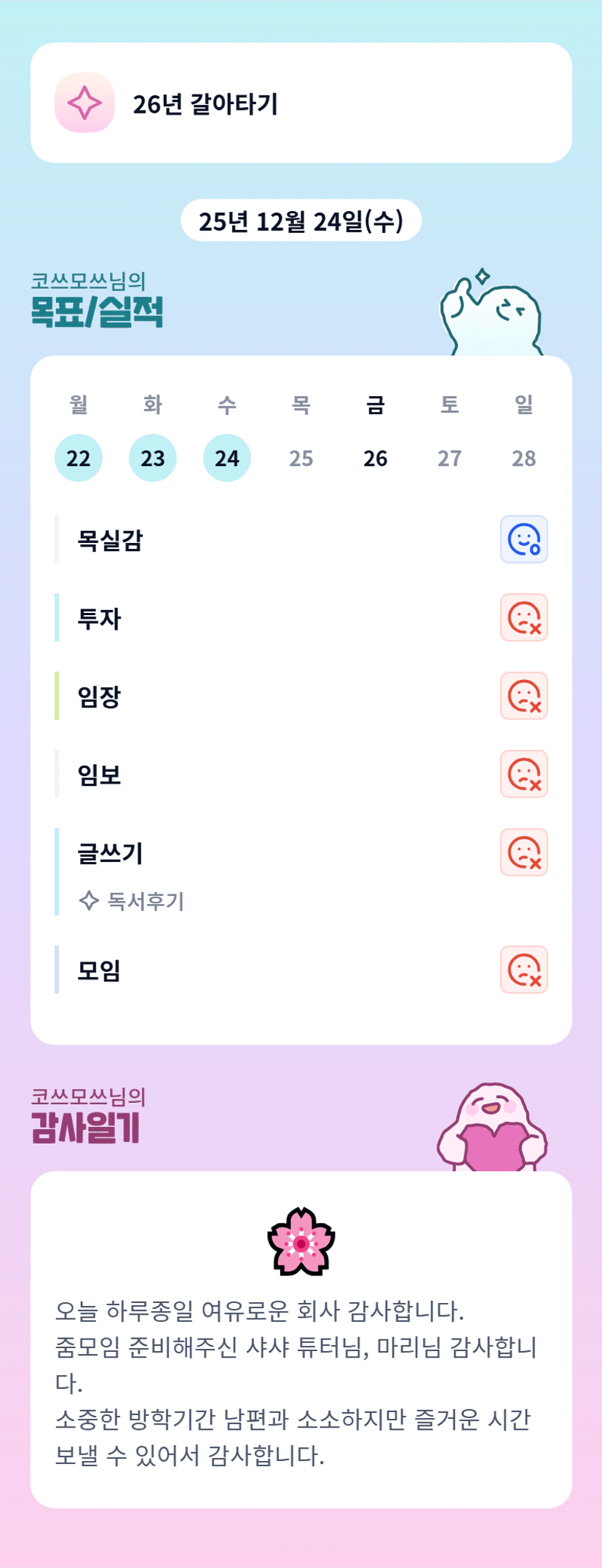The height and width of the screenshot is (1568, 602).
Task: Select Monday the 22nd
Action: pos(79,458)
